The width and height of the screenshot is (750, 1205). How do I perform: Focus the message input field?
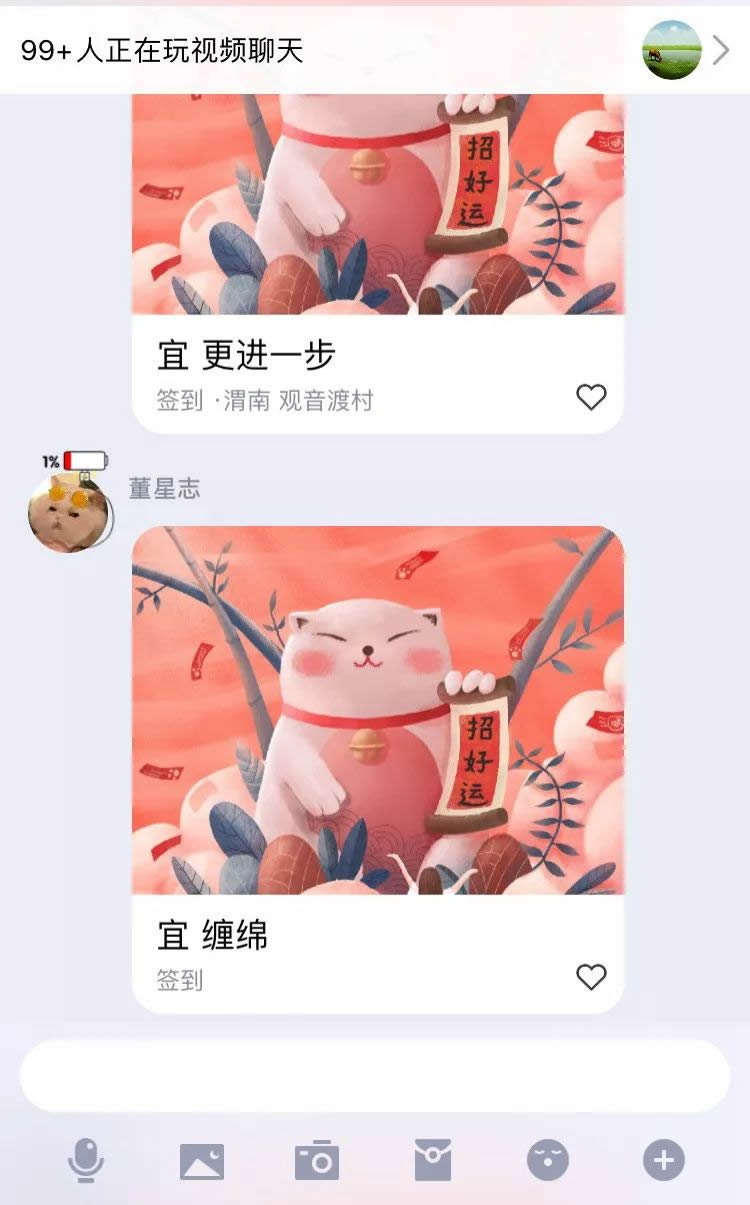(x=375, y=1075)
